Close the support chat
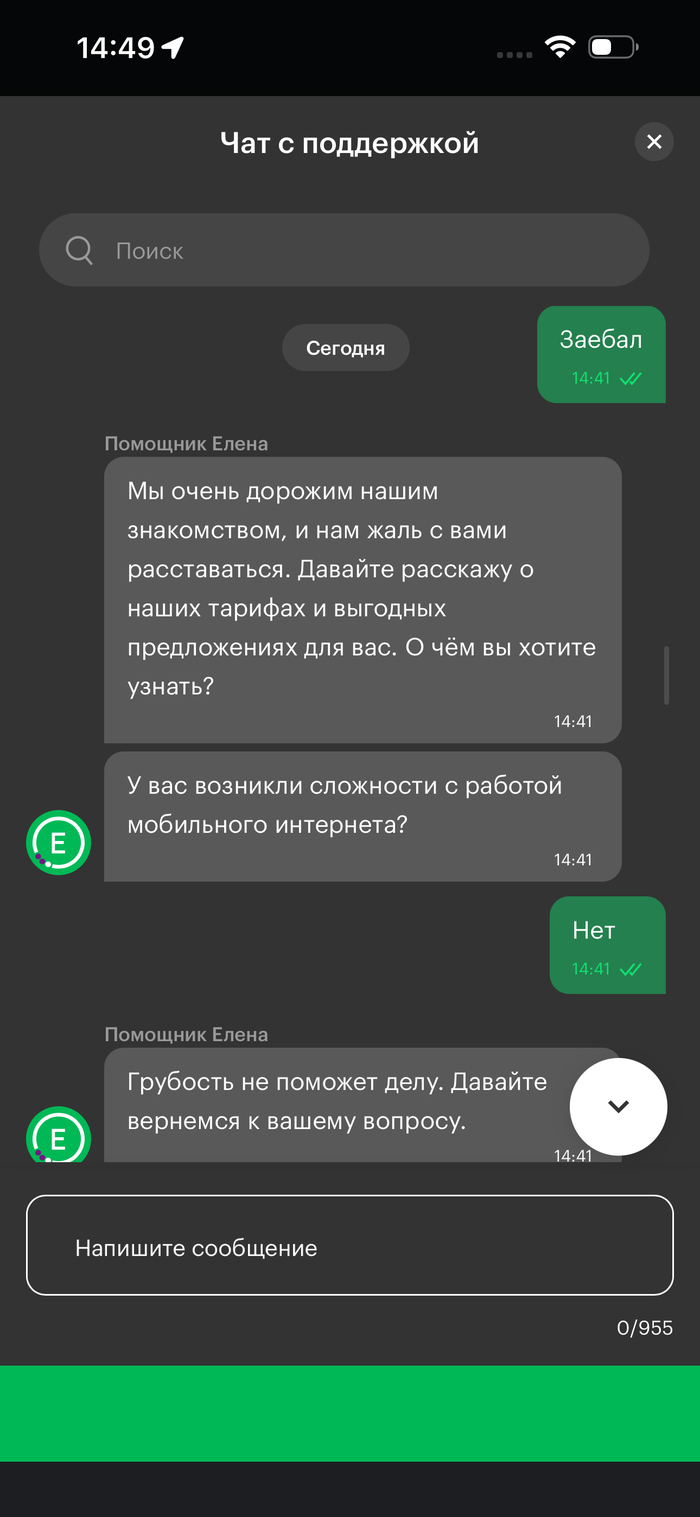700x1517 pixels. click(654, 142)
